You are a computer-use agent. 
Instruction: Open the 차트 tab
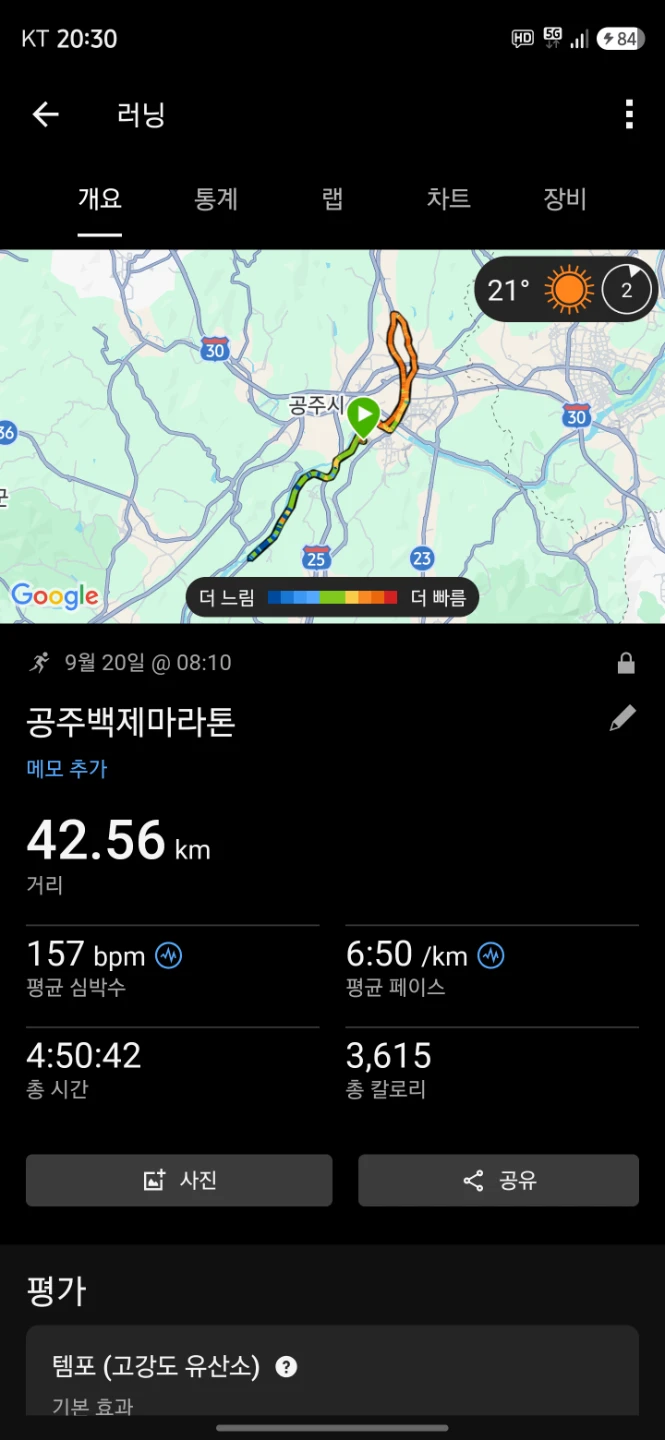pyautogui.click(x=448, y=199)
